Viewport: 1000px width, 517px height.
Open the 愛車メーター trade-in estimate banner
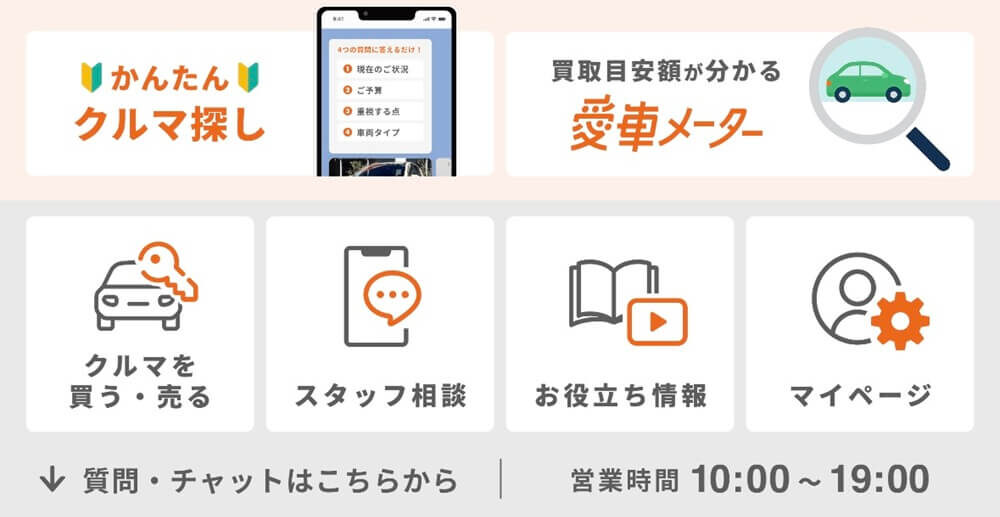pyautogui.click(x=738, y=104)
